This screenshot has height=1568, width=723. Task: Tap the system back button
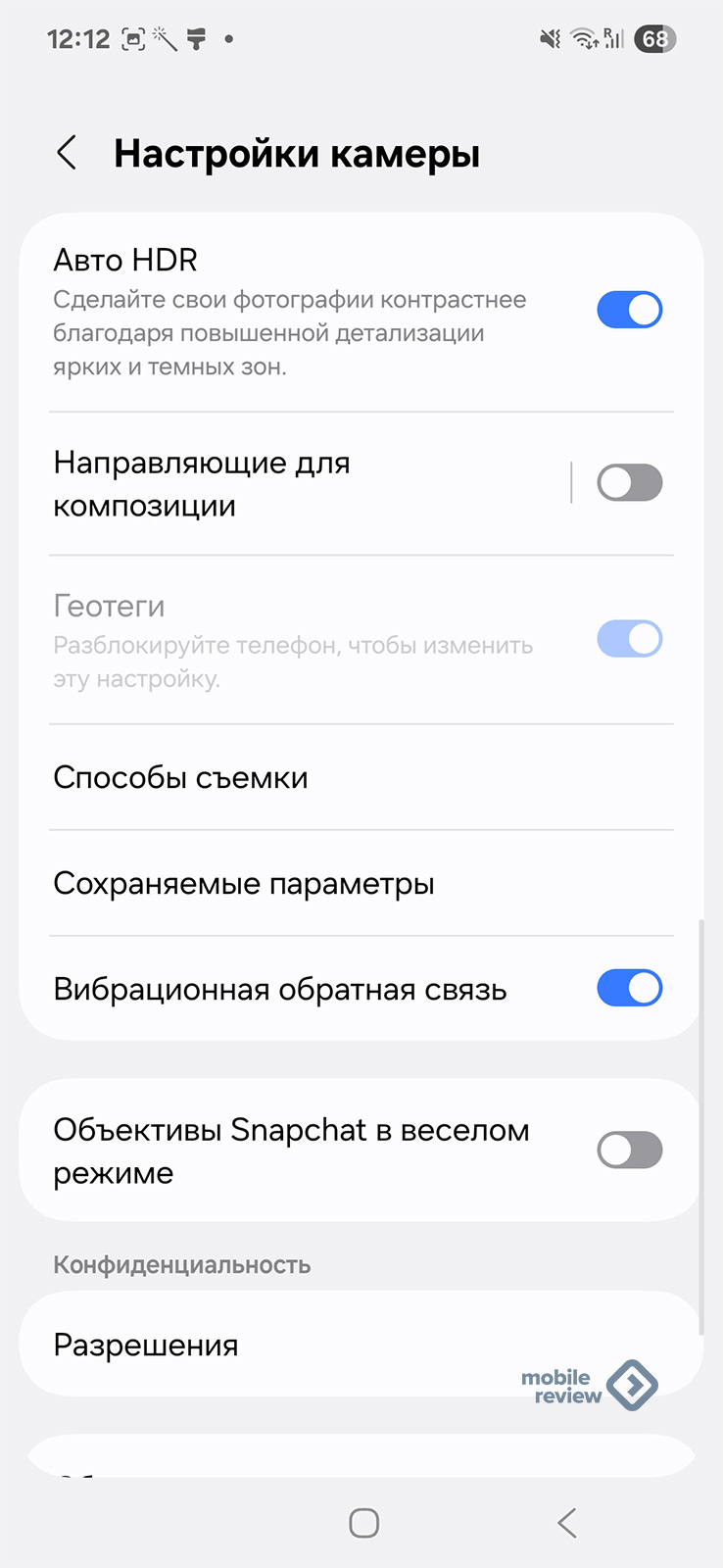[x=567, y=1523]
